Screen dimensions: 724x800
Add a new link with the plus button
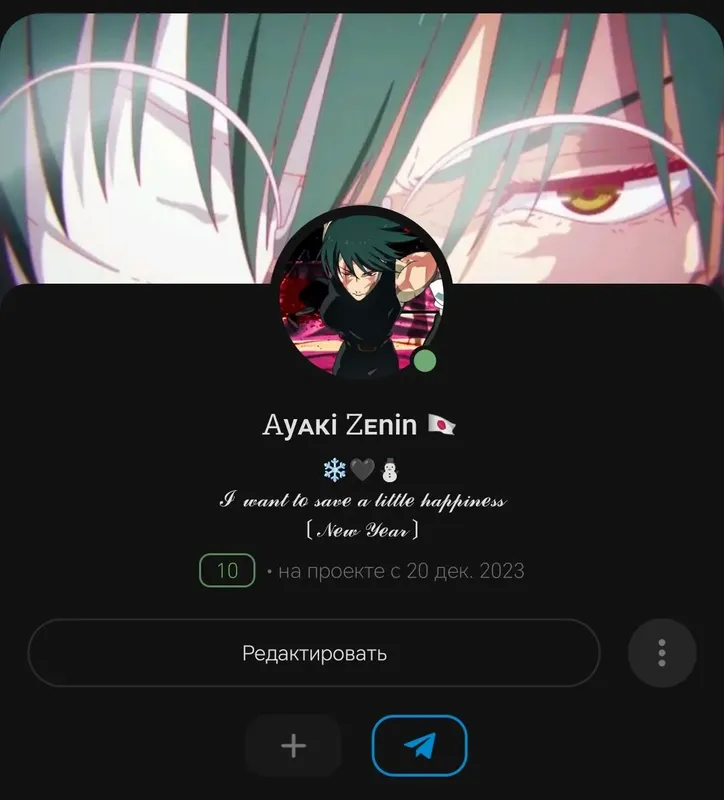coord(293,746)
